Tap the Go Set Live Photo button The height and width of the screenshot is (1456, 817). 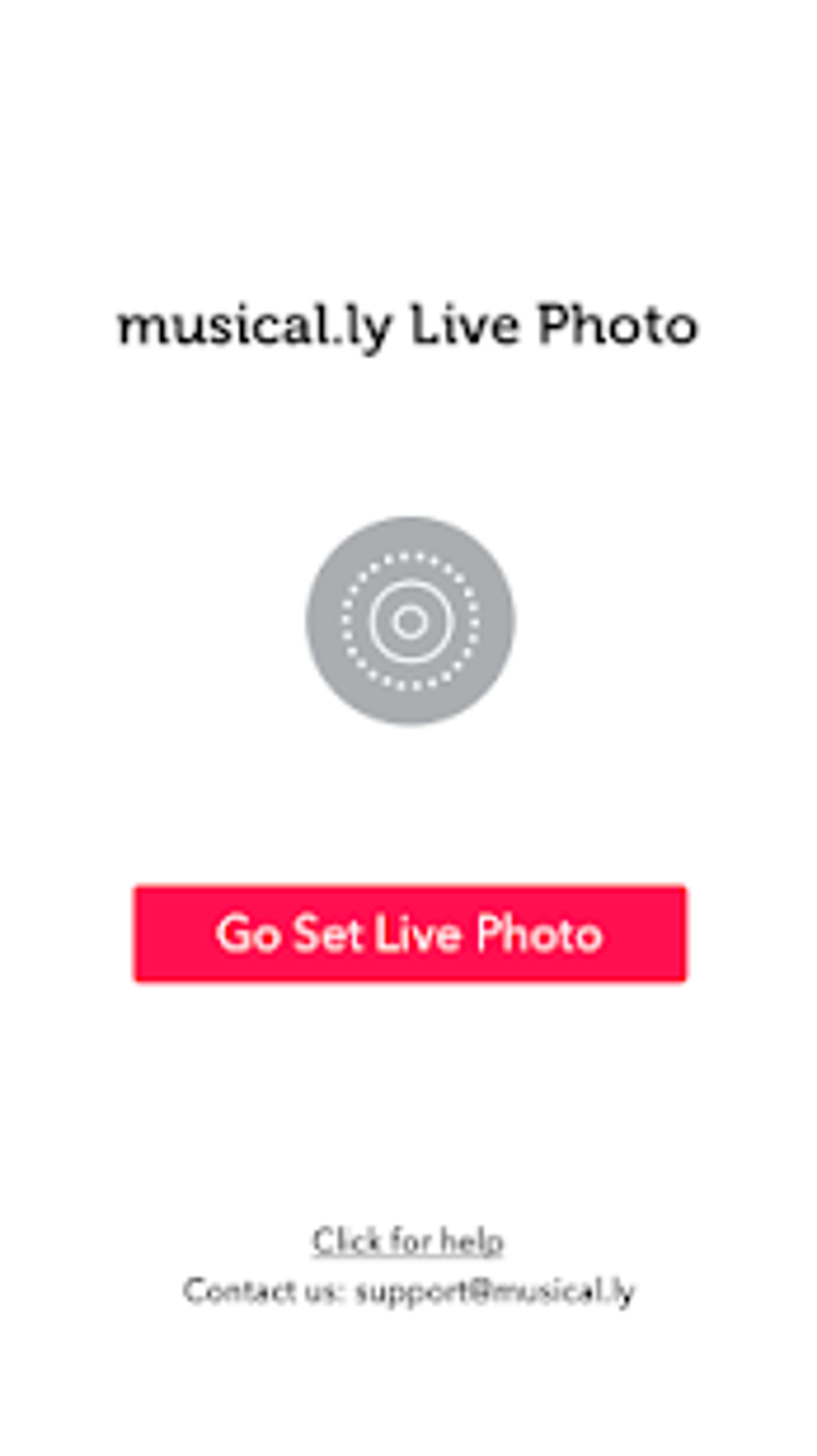click(409, 934)
